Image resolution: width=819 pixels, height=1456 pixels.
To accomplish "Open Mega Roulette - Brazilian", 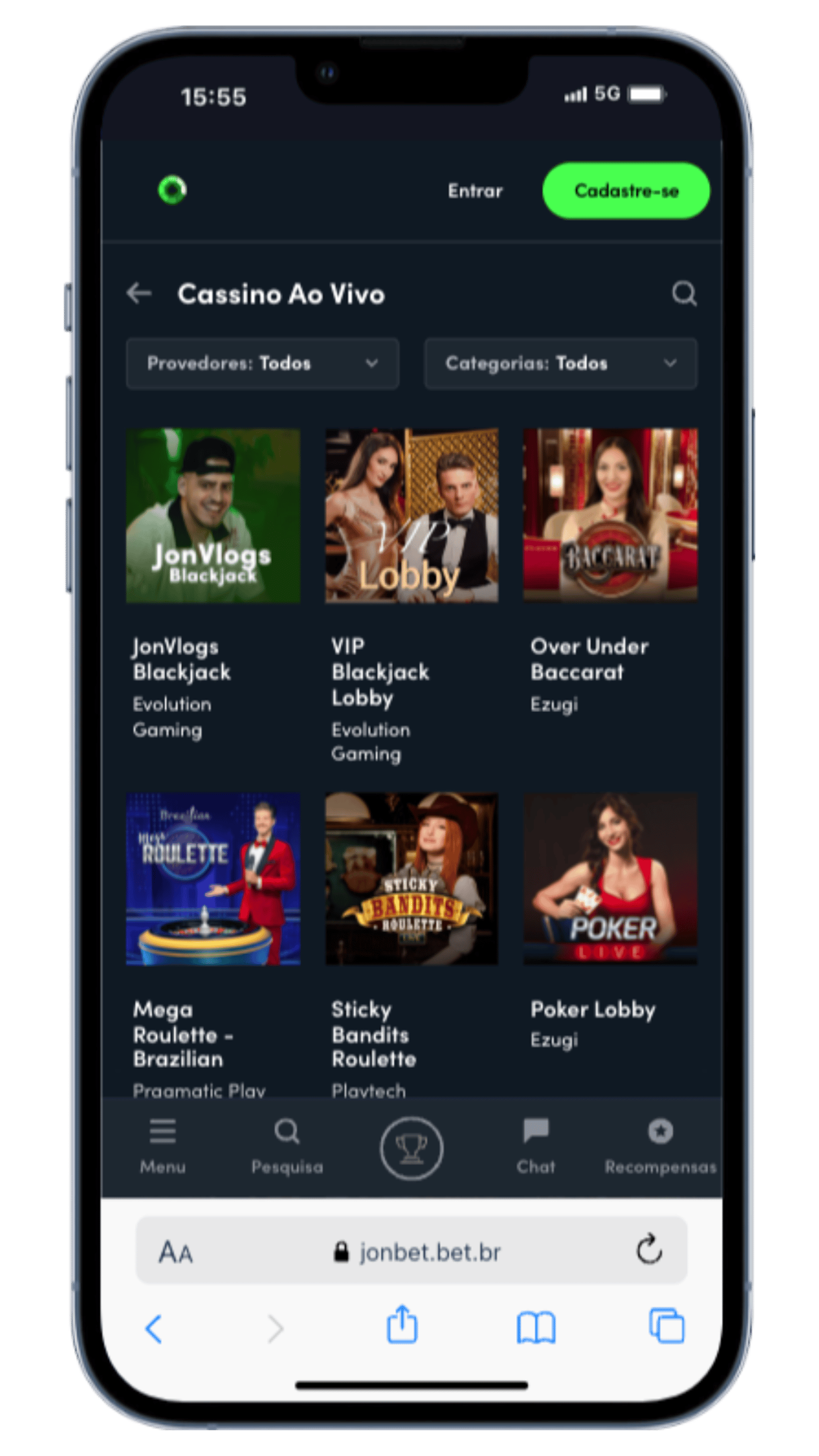I will click(213, 879).
